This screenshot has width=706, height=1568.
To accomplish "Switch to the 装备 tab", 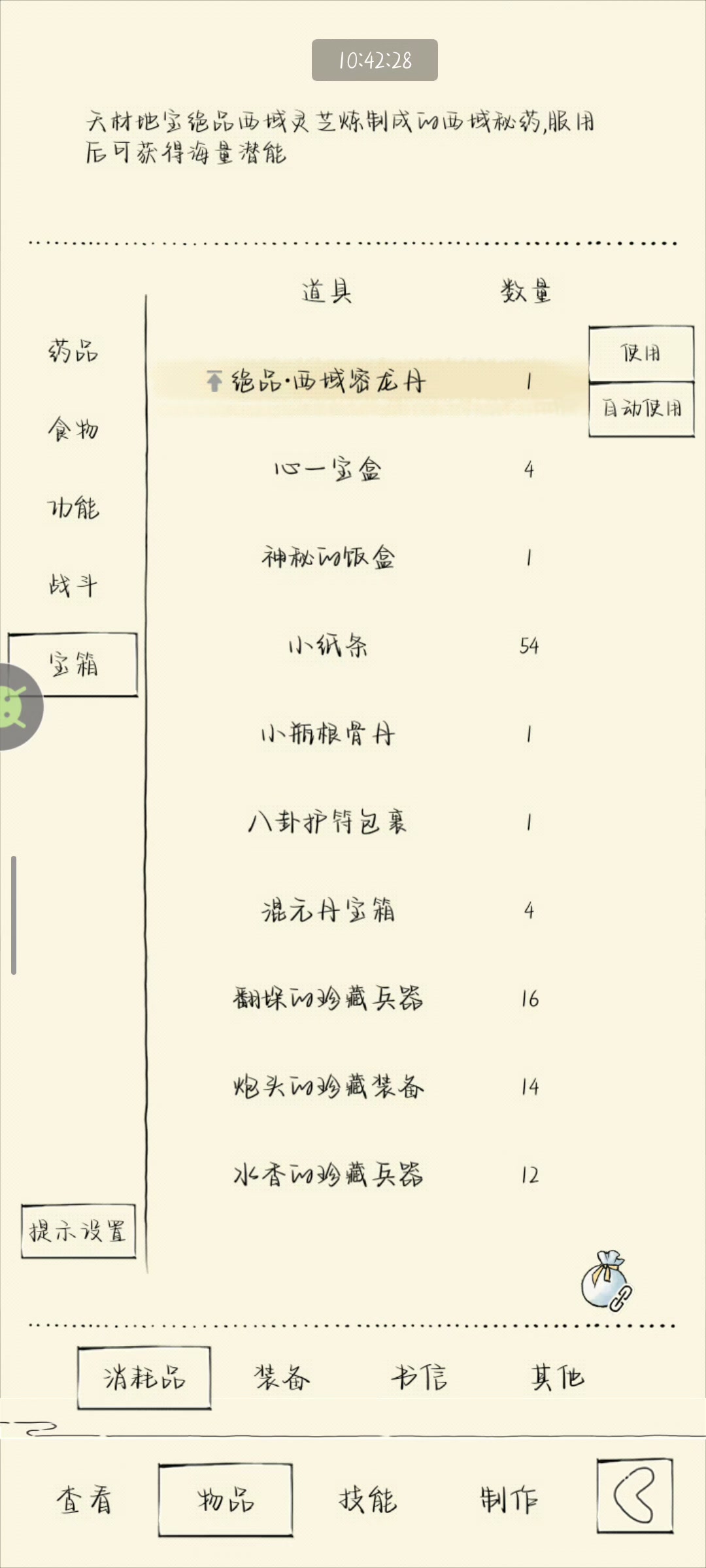I will click(282, 1377).
